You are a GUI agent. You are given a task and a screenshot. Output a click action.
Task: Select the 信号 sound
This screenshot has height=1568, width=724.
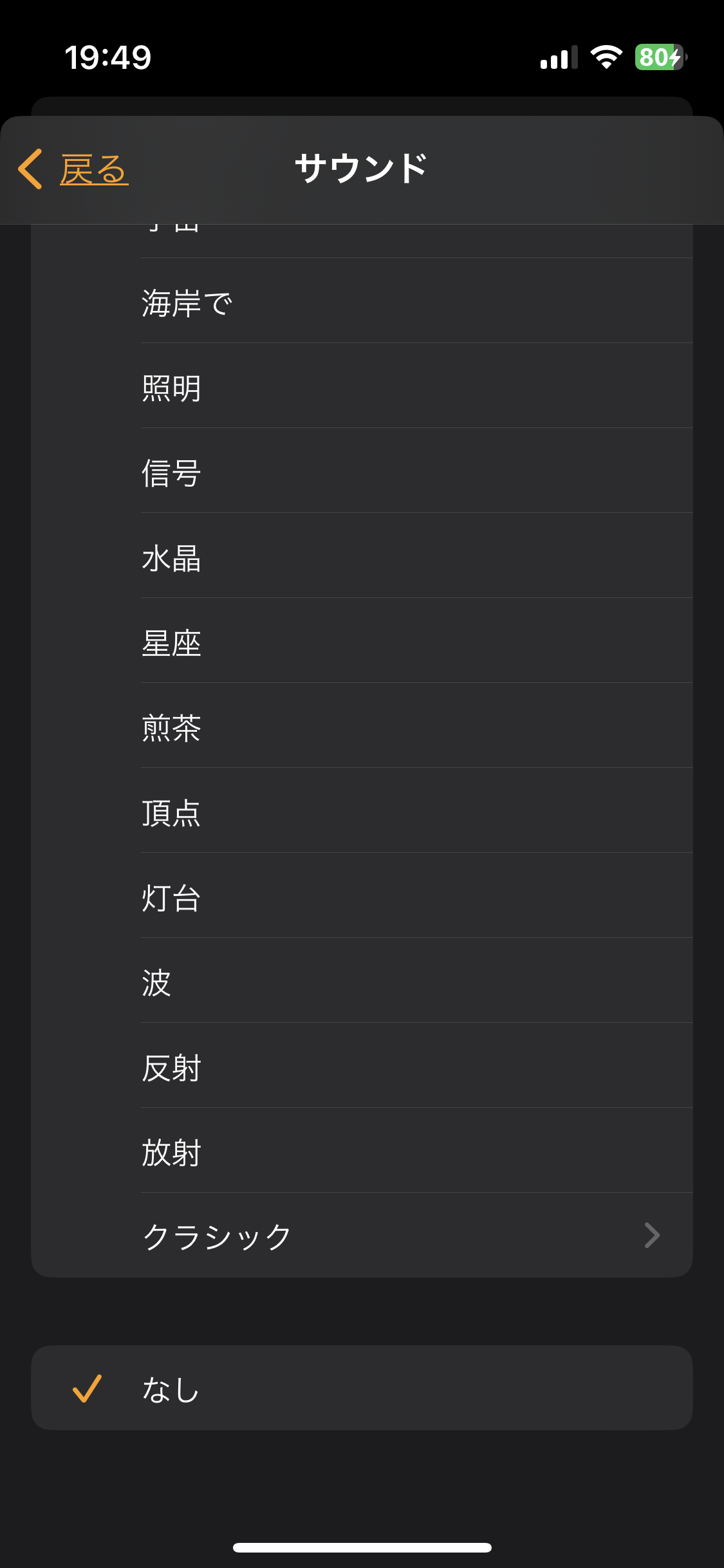point(362,472)
